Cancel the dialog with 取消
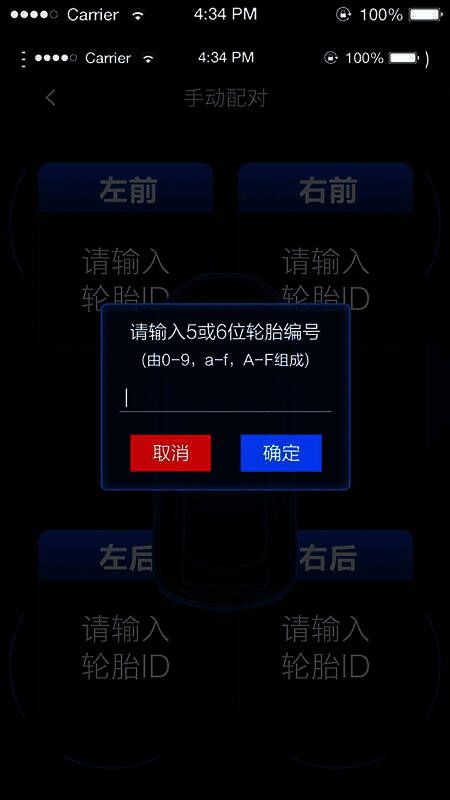Screen dimensions: 450x800 [x=170, y=453]
